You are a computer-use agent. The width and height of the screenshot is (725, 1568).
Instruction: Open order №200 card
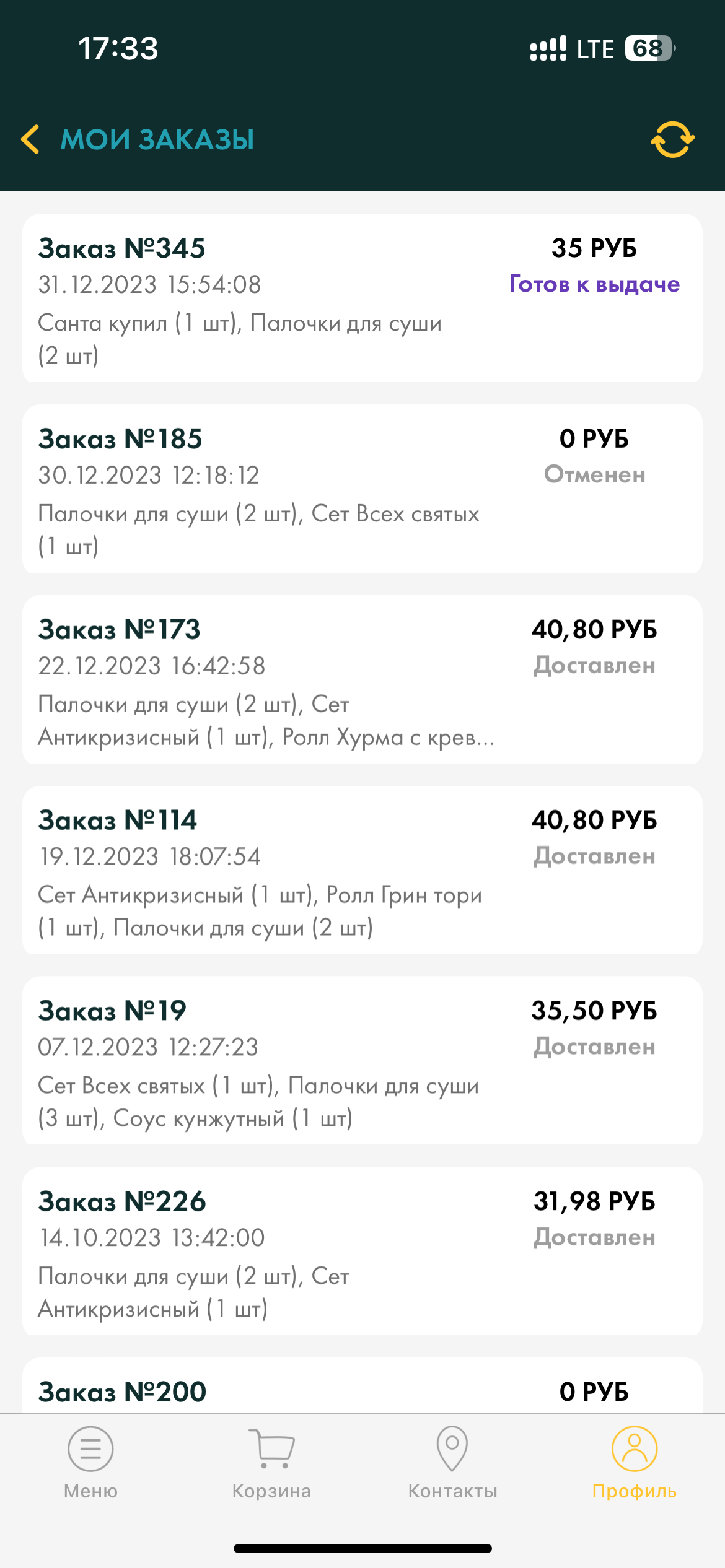[x=362, y=1387]
